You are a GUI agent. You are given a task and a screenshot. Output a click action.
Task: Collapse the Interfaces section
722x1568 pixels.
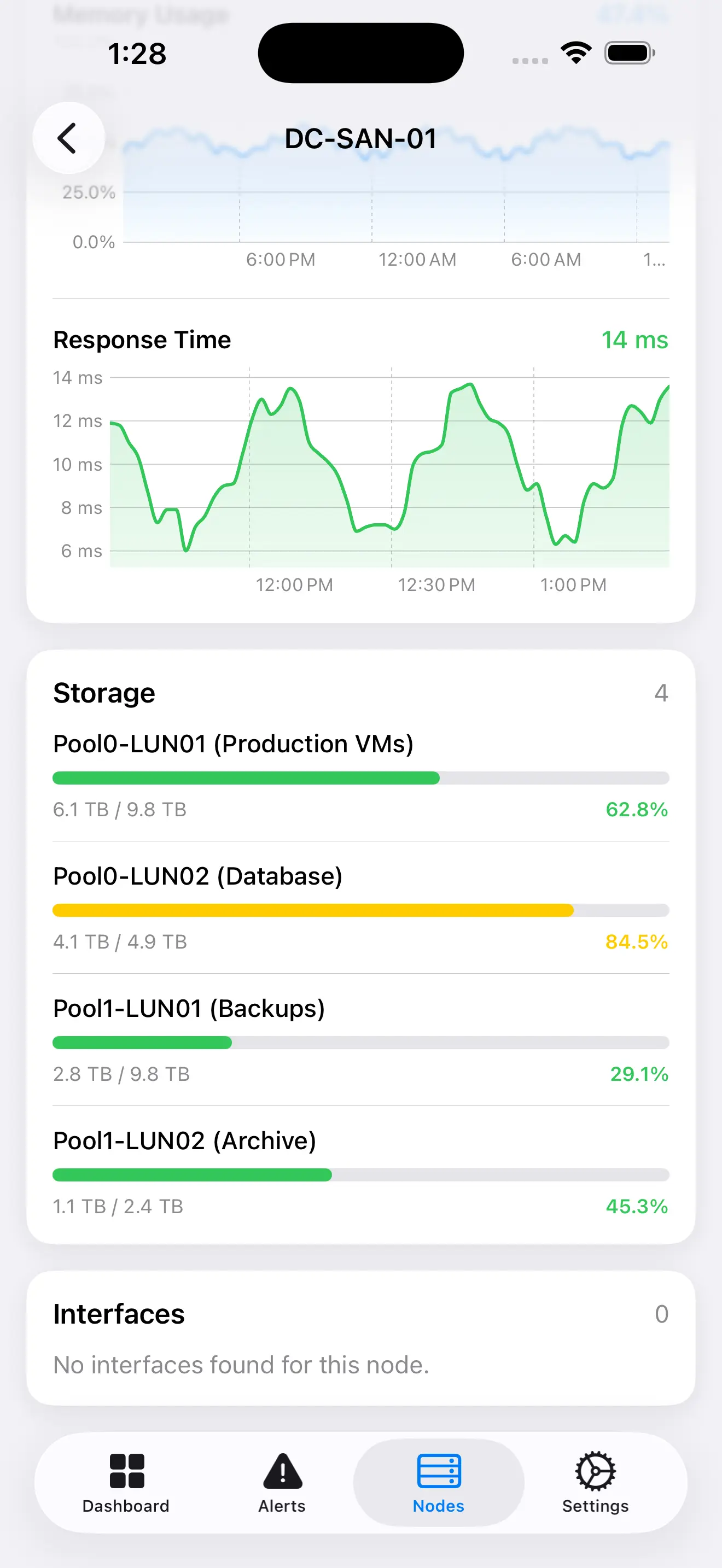coord(119,1313)
